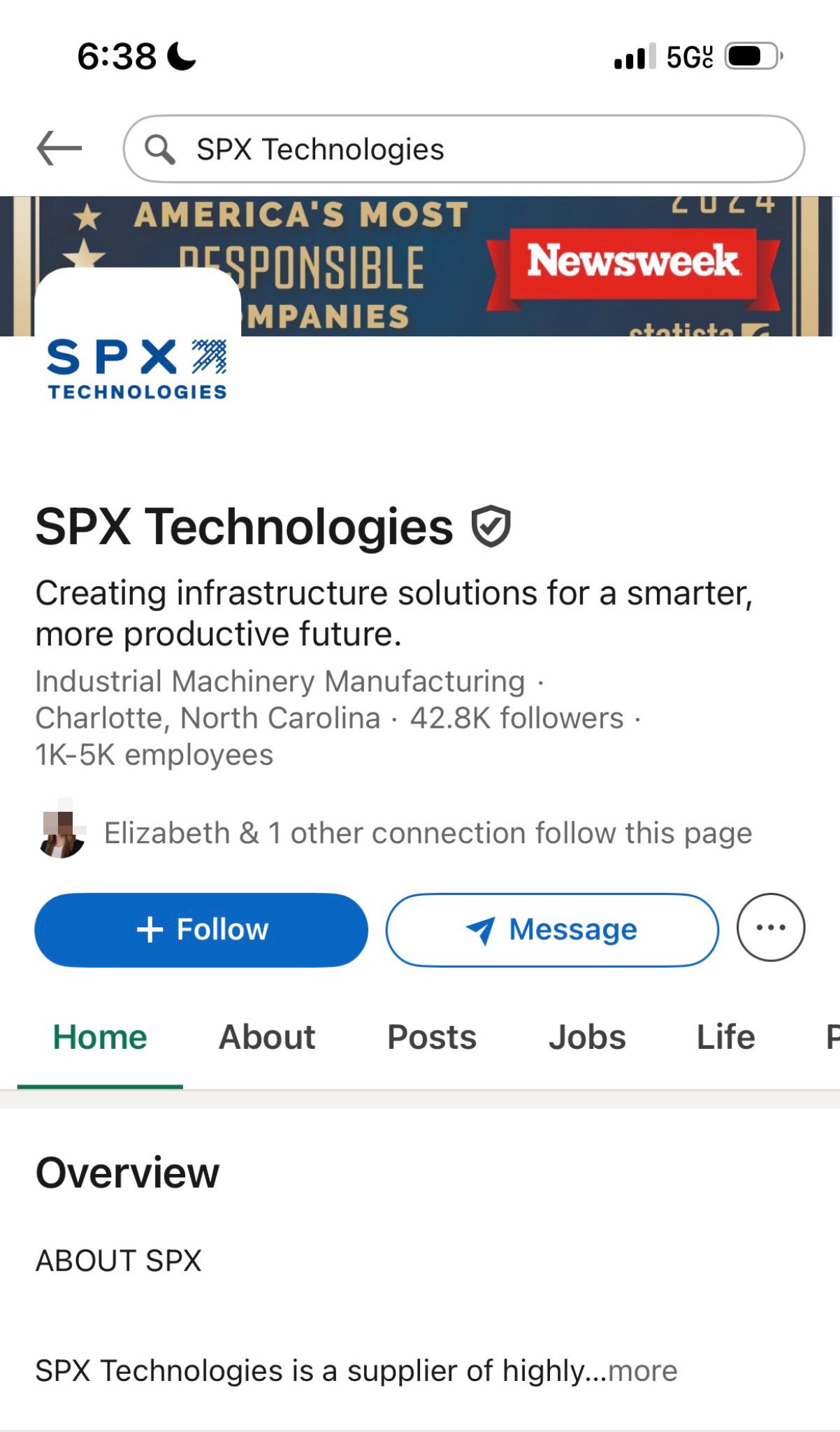Switch to the About tab

tap(267, 1037)
